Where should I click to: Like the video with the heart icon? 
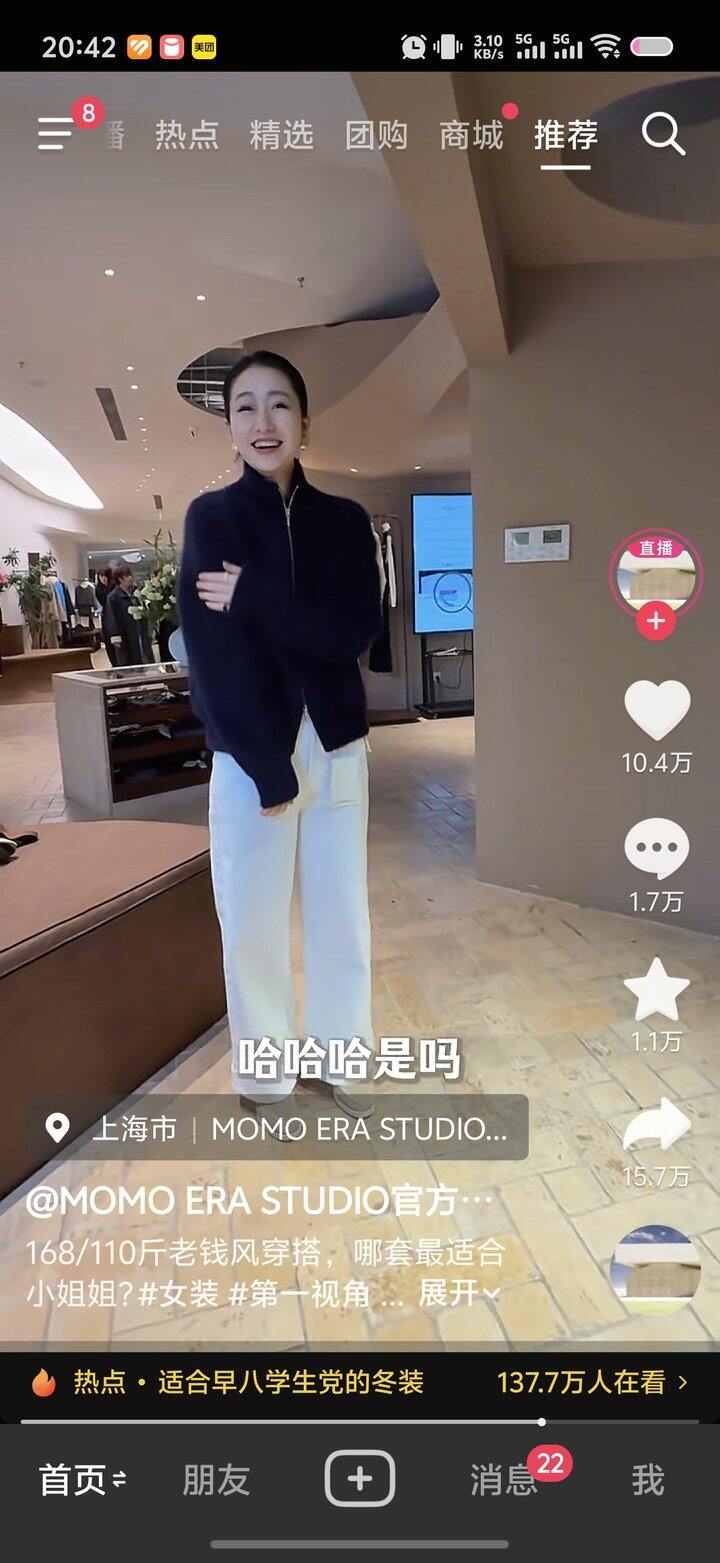(x=655, y=710)
